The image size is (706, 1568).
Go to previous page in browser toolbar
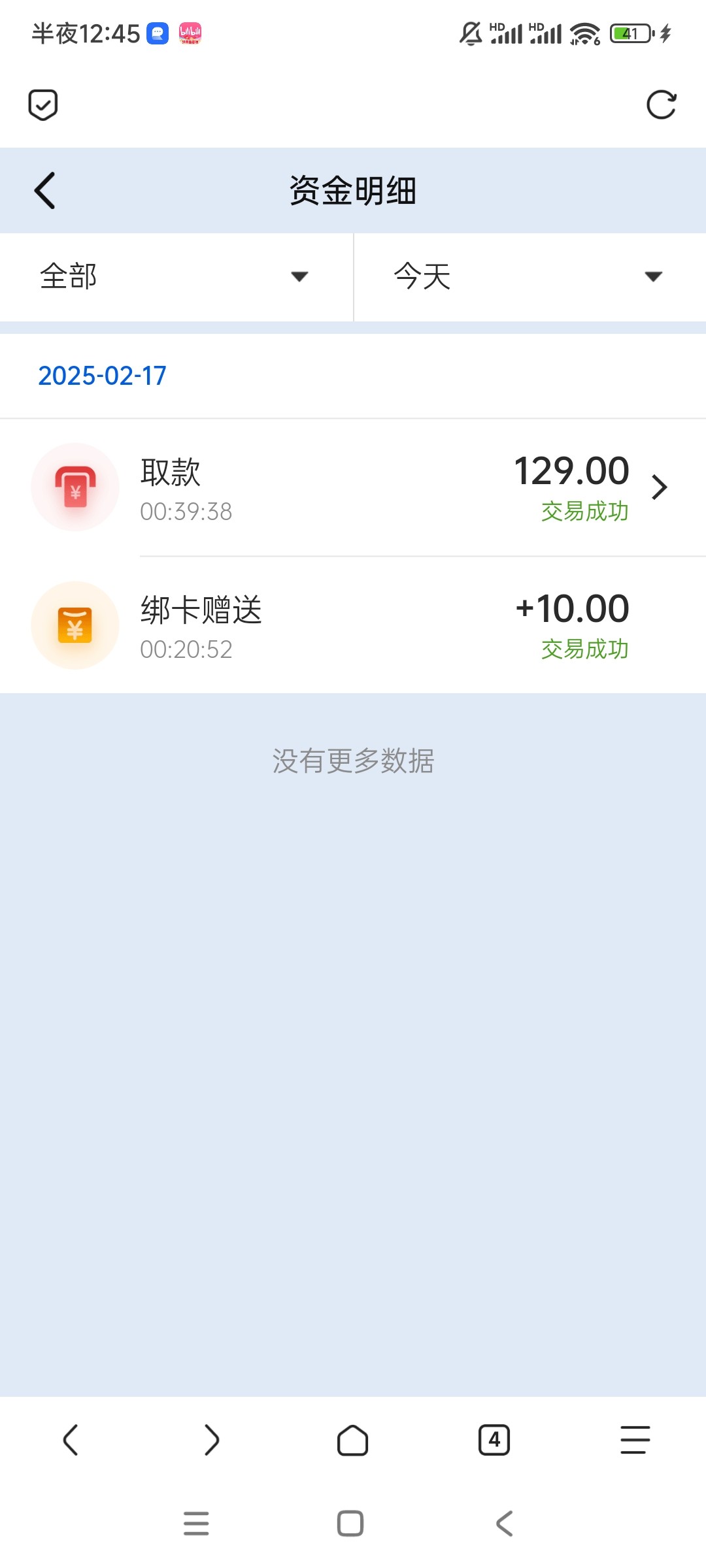click(71, 1440)
